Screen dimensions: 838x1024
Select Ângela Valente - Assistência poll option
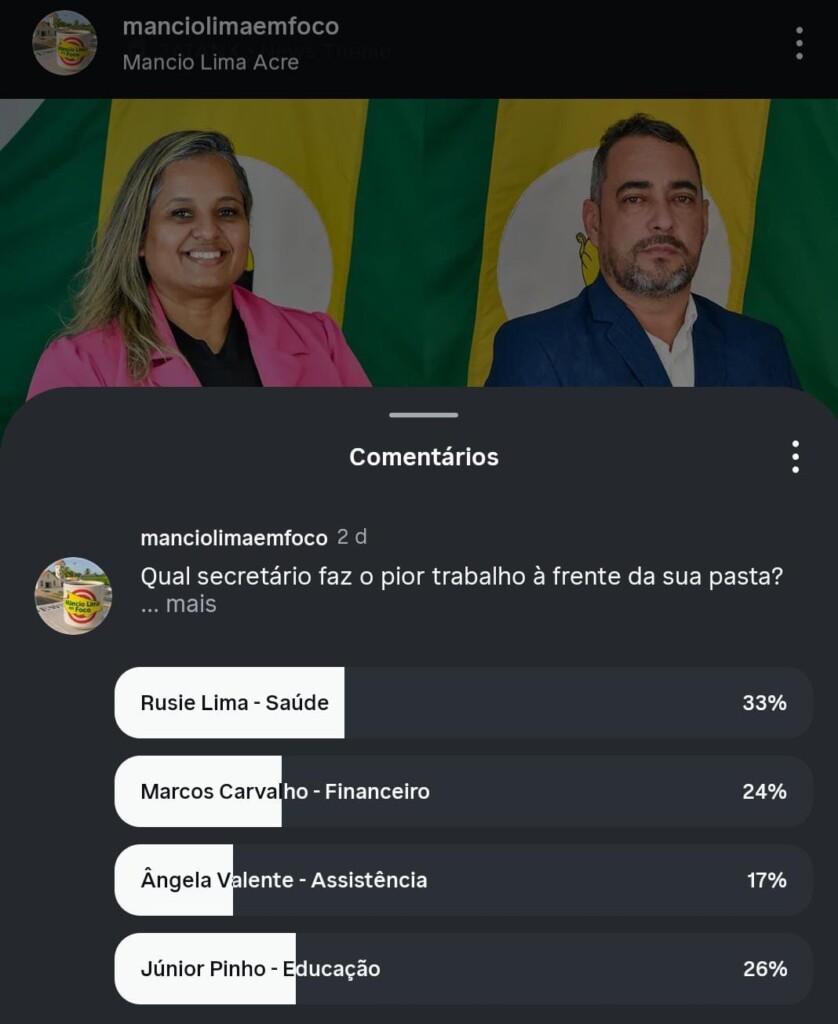click(x=463, y=880)
